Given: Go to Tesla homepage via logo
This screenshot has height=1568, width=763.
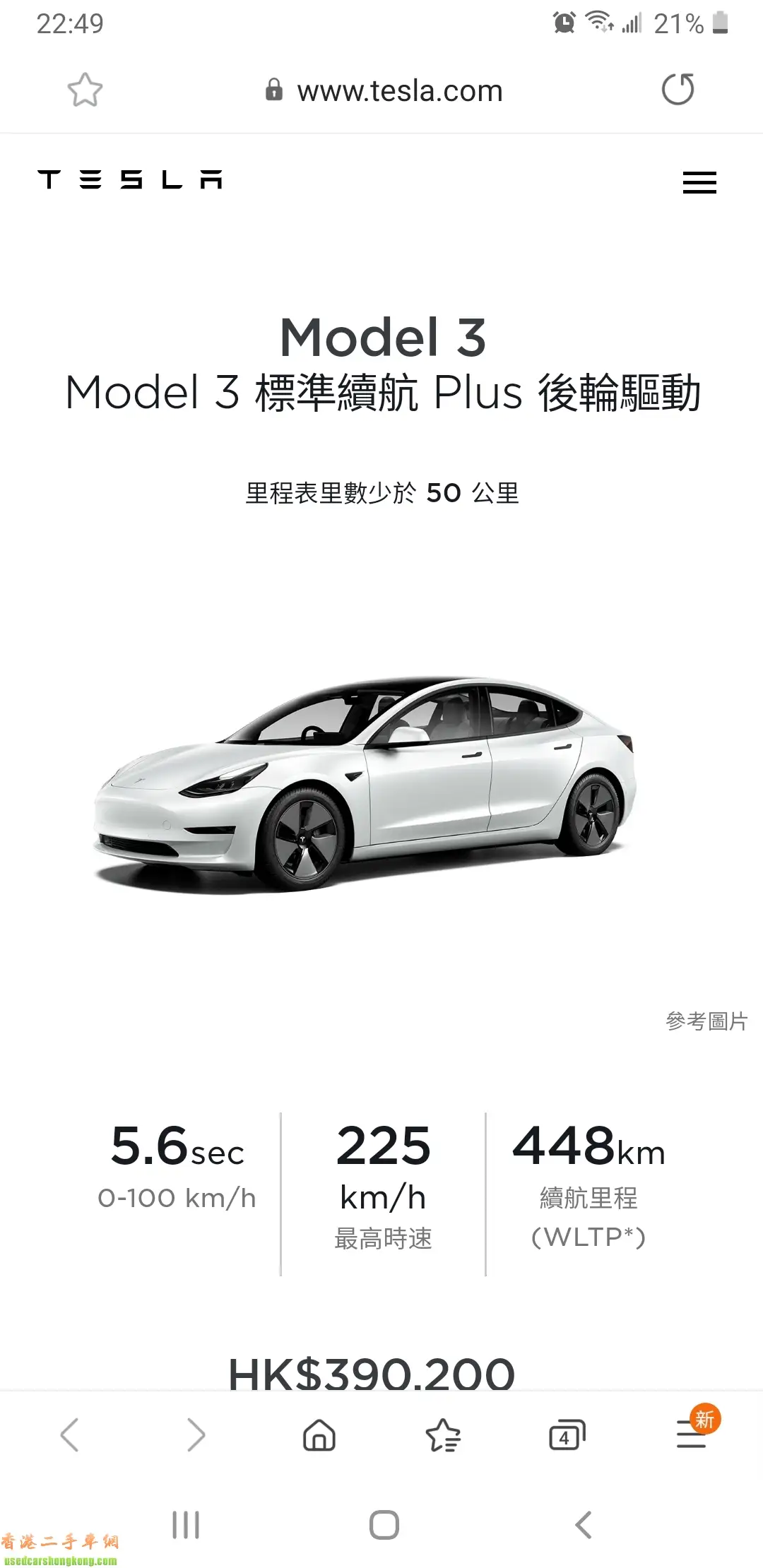Looking at the screenshot, I should [x=130, y=179].
